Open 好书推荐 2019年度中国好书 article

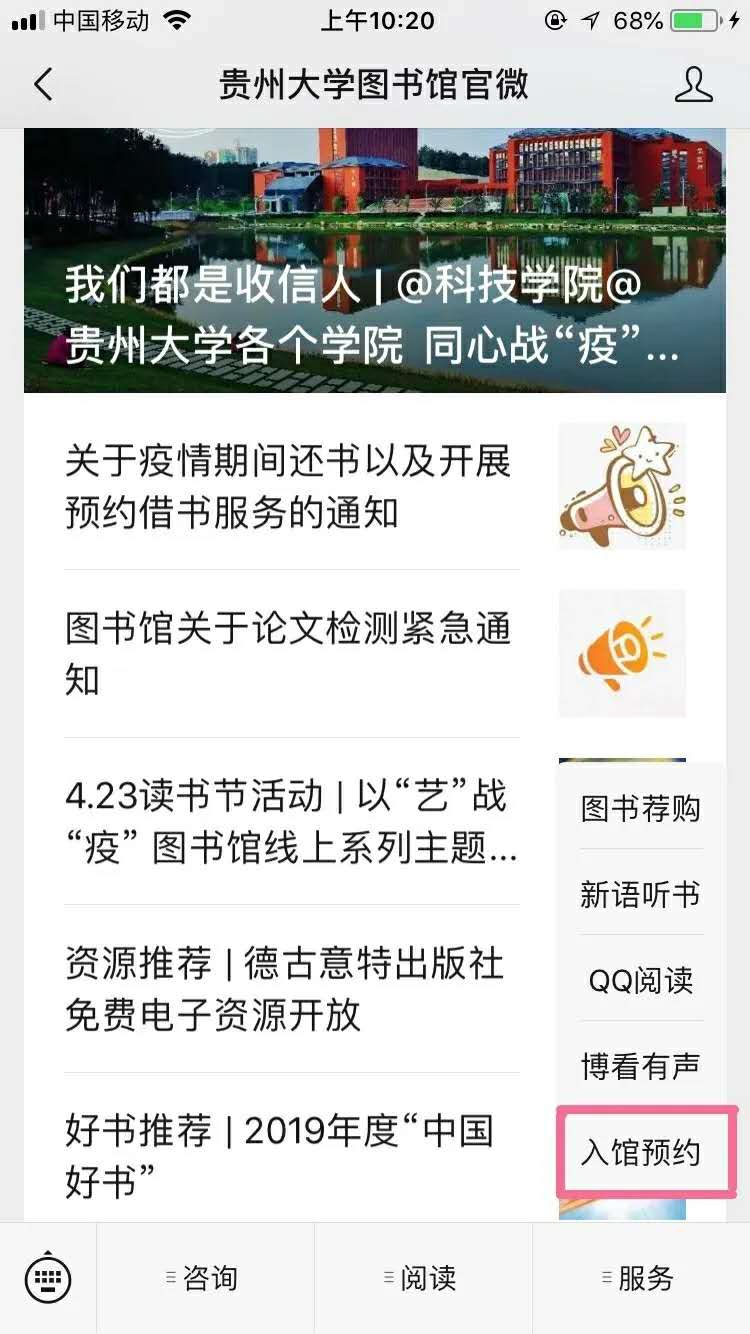(280, 1155)
